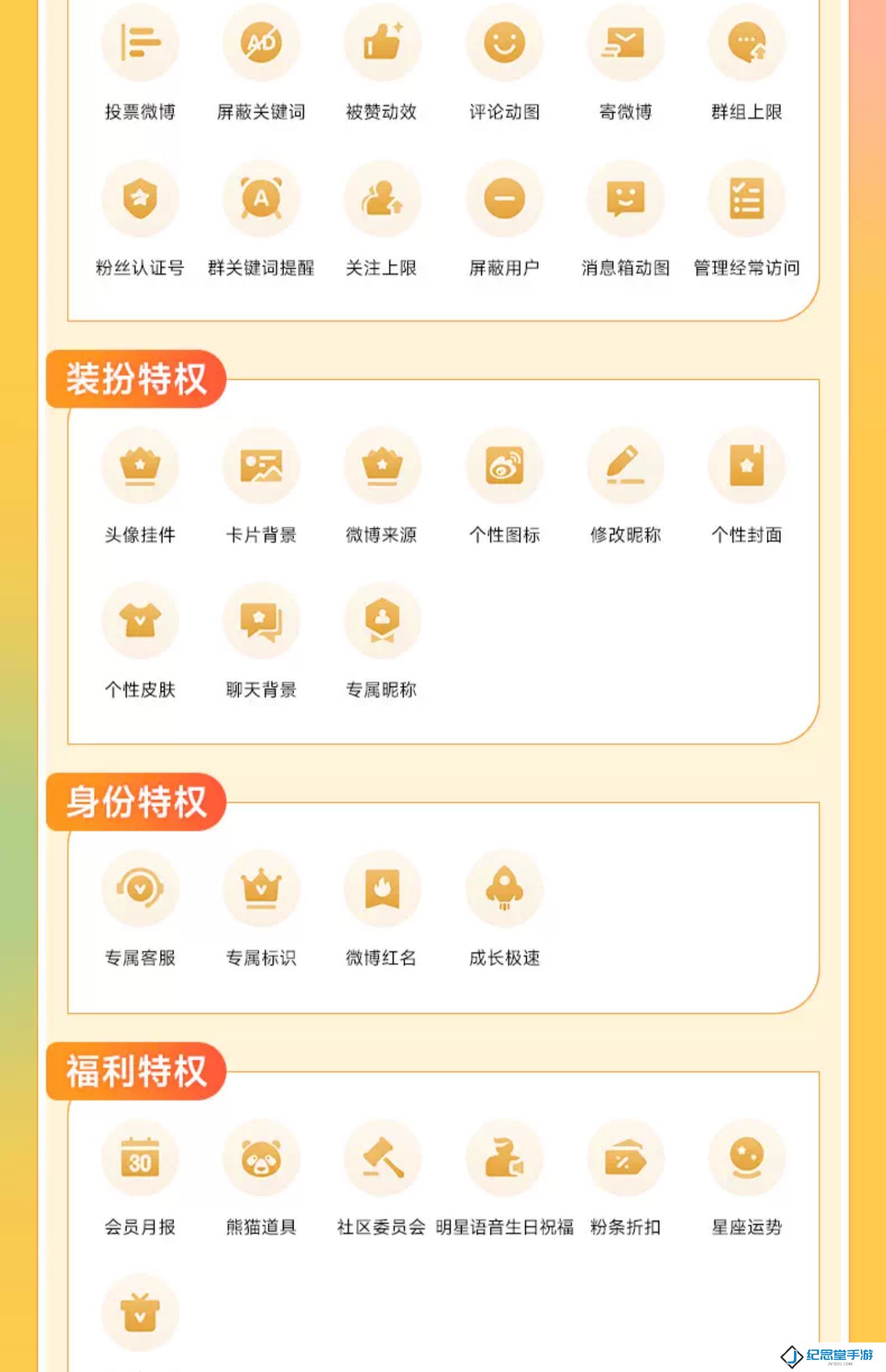This screenshot has height=1372, width=886.
Task: View the 屏蔽用户 privilege
Action: coord(504,199)
